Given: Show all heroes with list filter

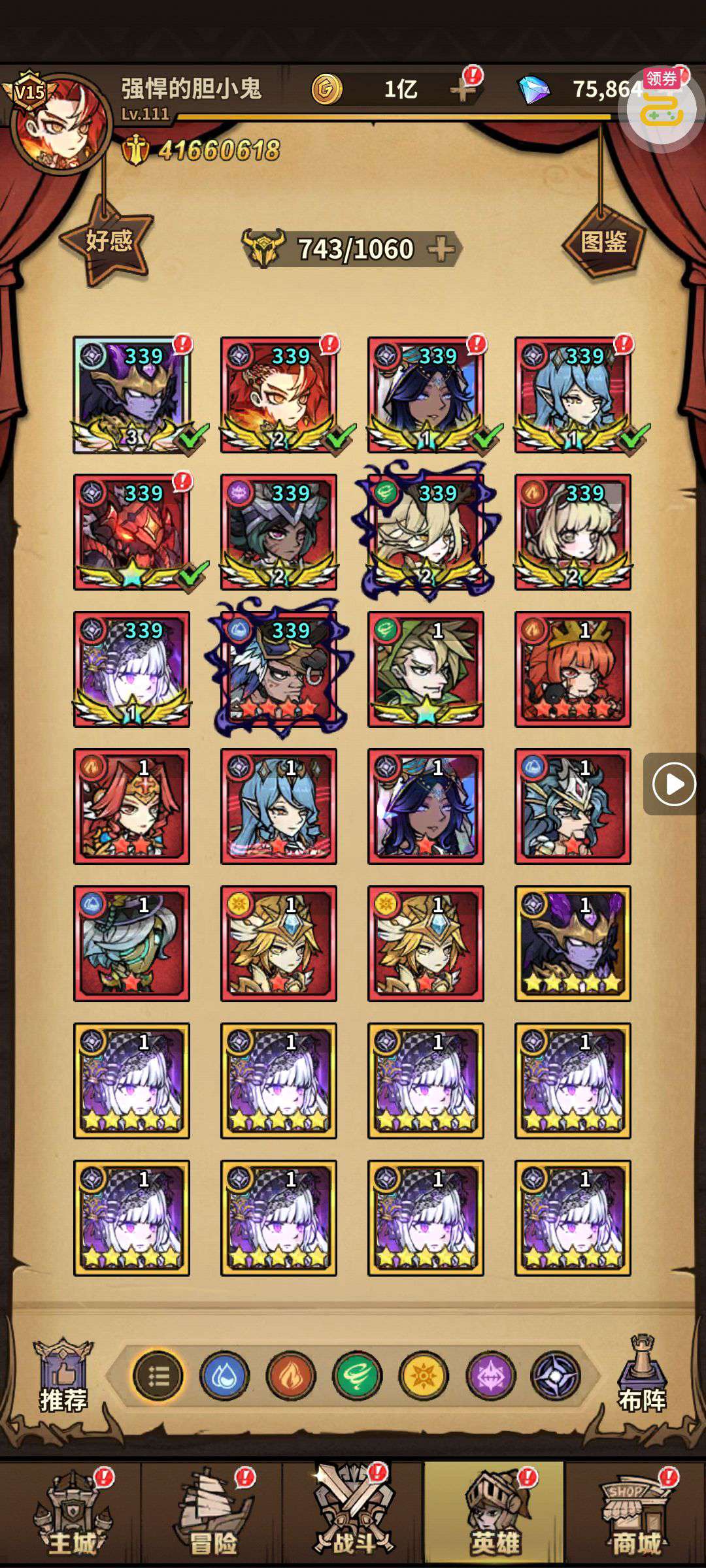Looking at the screenshot, I should point(158,1376).
